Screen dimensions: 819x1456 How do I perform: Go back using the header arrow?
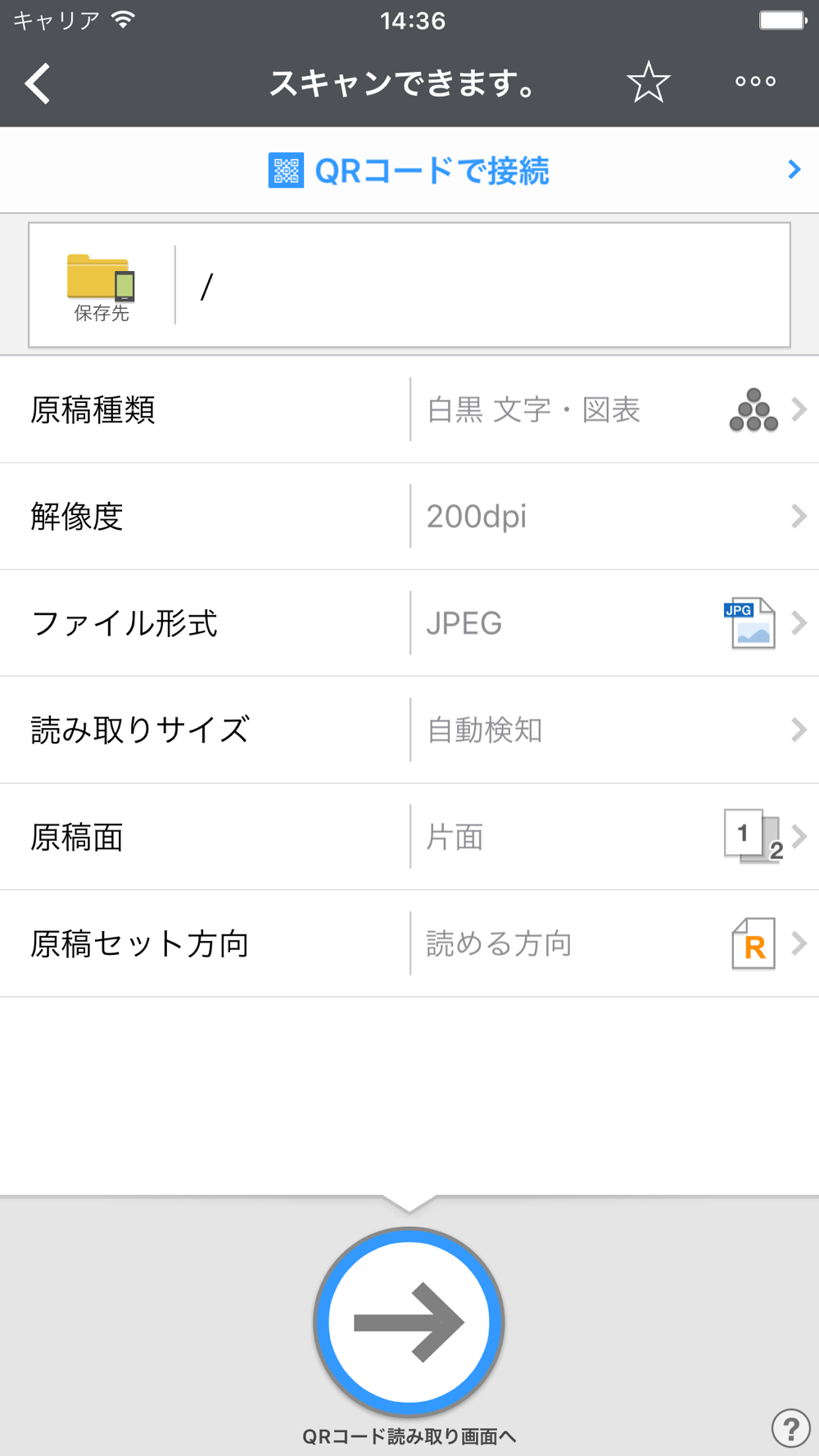click(38, 84)
